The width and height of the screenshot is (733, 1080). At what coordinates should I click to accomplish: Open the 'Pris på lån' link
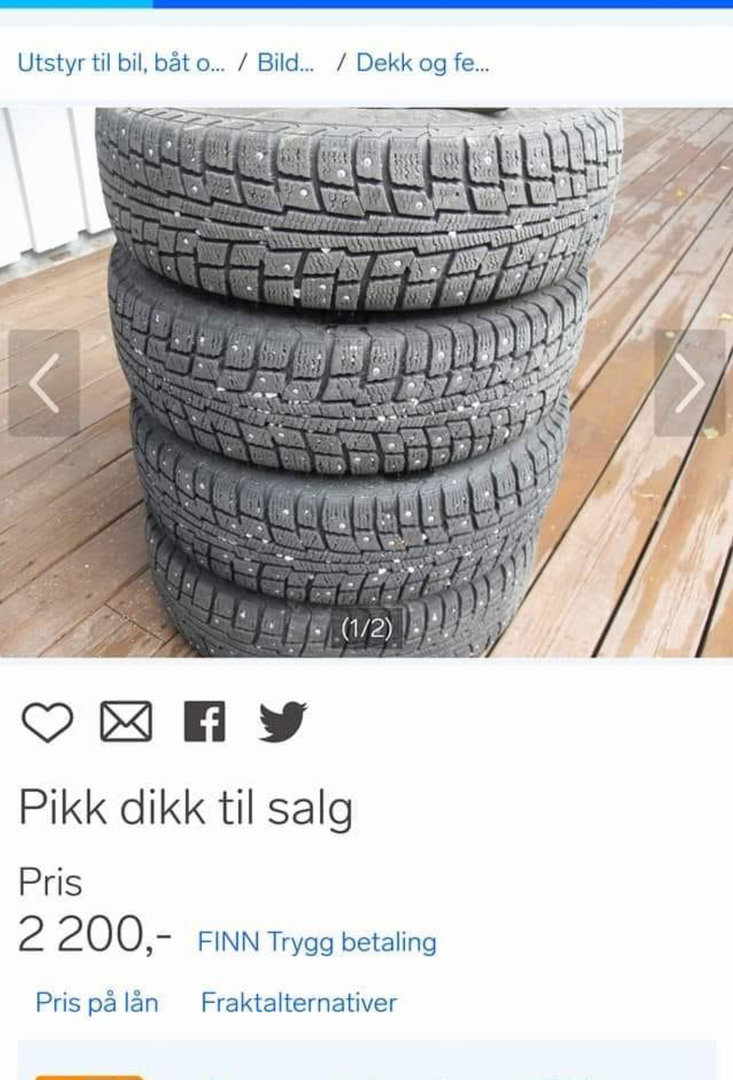tap(97, 1002)
